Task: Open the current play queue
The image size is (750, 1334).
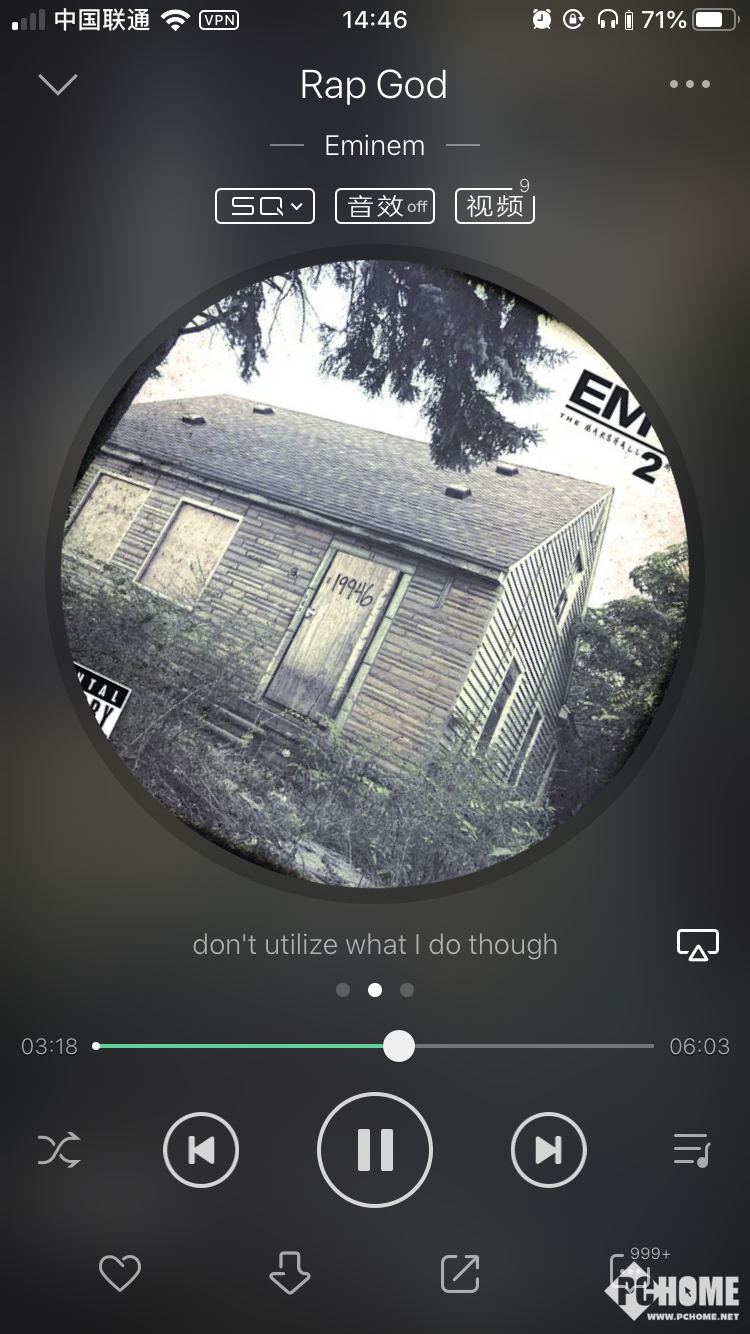Action: (x=691, y=1151)
